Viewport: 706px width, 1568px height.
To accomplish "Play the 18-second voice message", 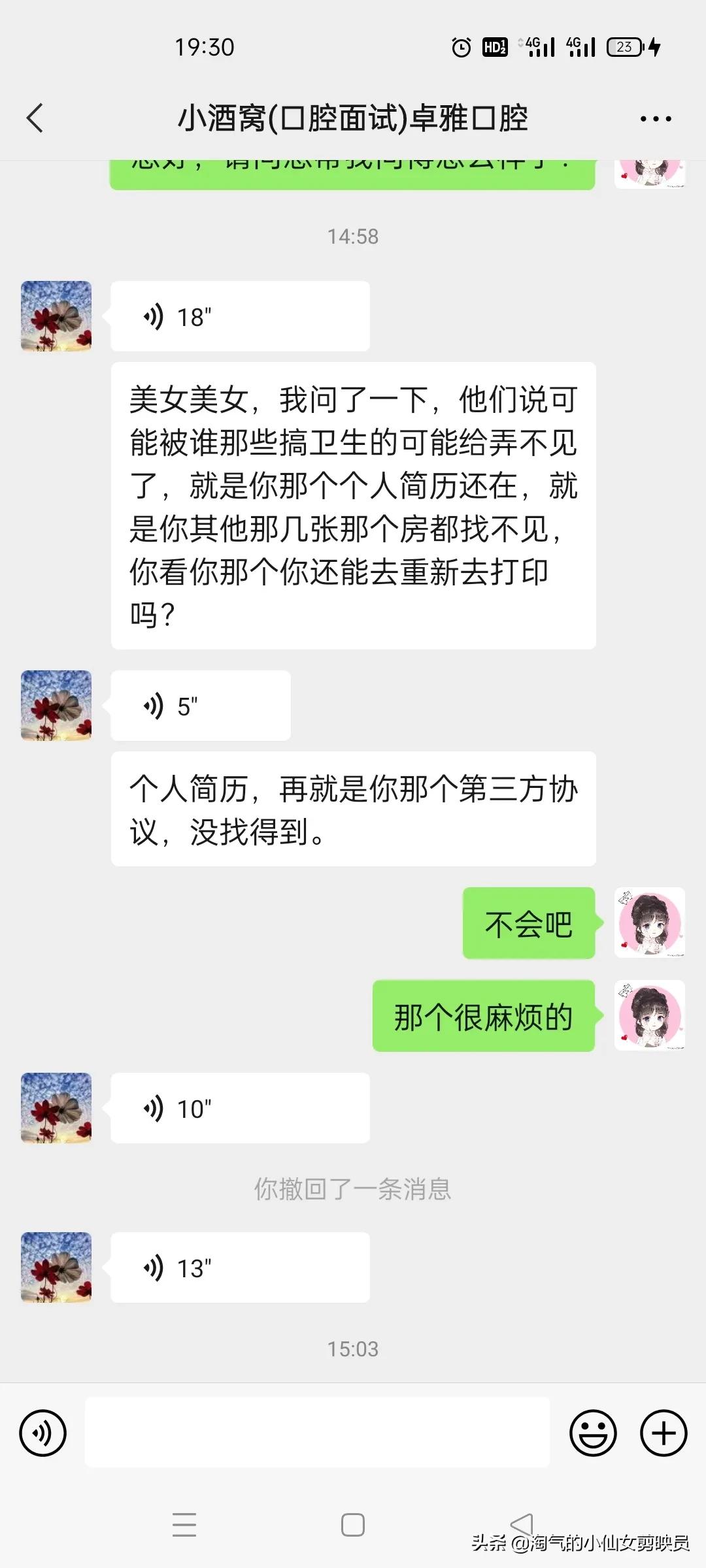I will pyautogui.click(x=239, y=316).
